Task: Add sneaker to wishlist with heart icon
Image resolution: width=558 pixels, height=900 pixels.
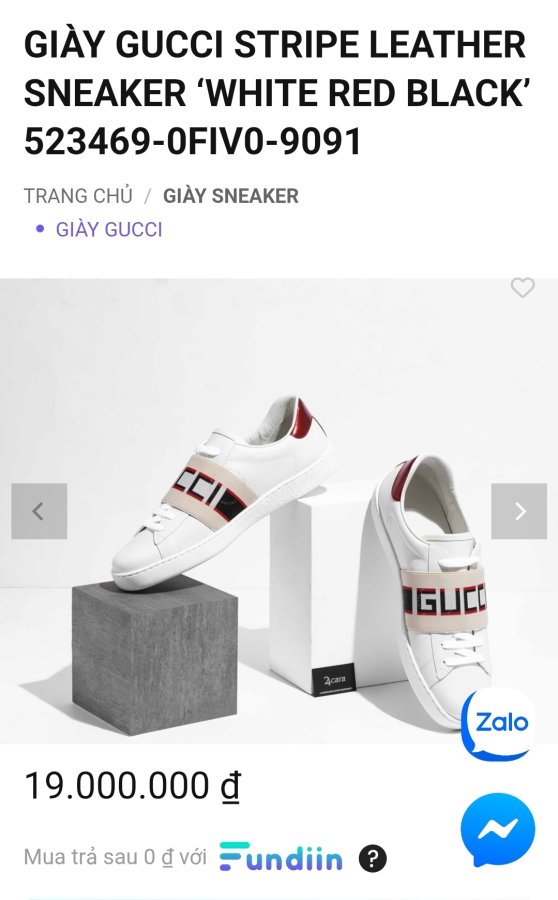Action: [x=522, y=288]
